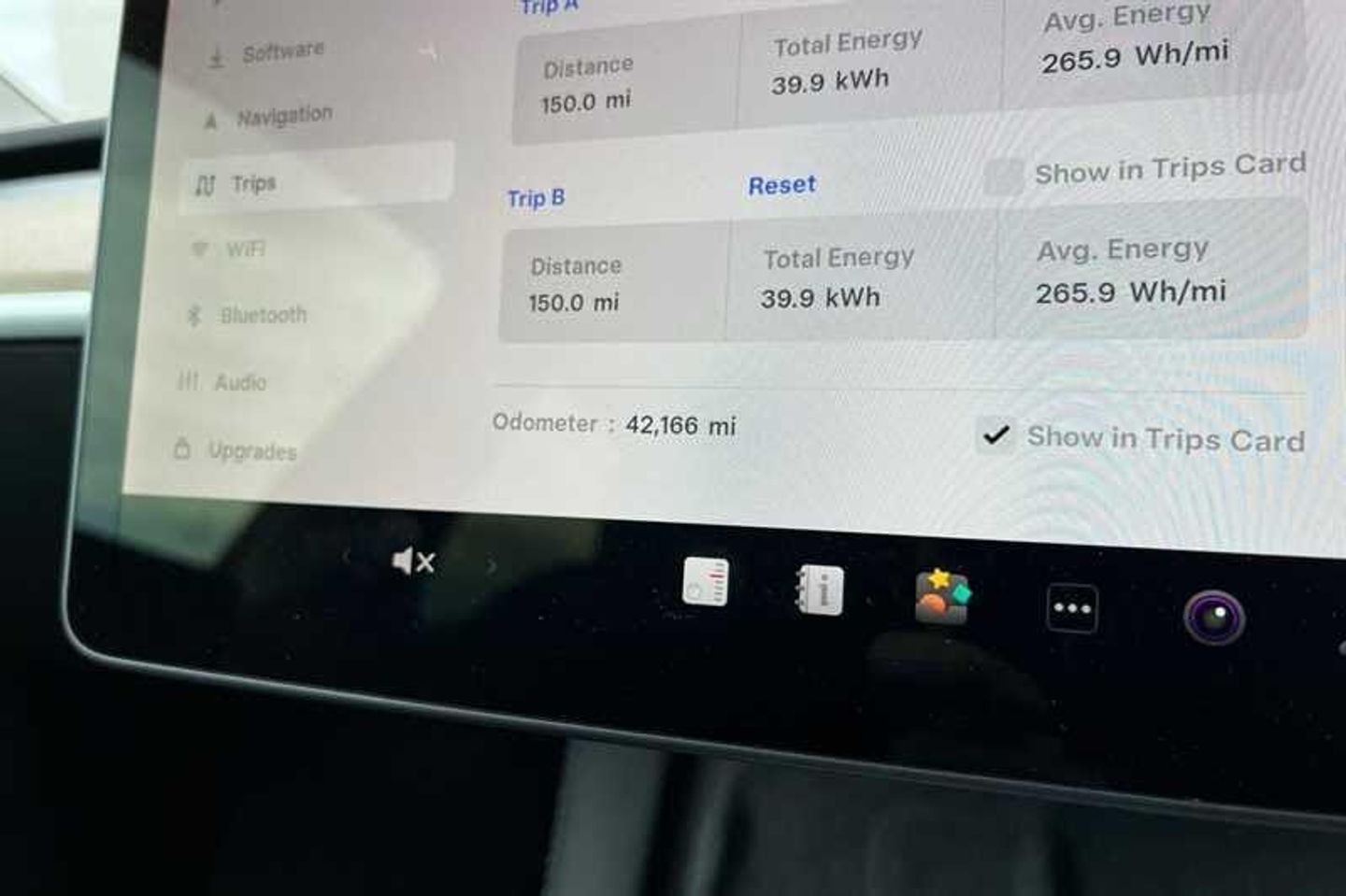
Task: Uncheck the ticked Show in Trips Card box
Action: tap(995, 434)
